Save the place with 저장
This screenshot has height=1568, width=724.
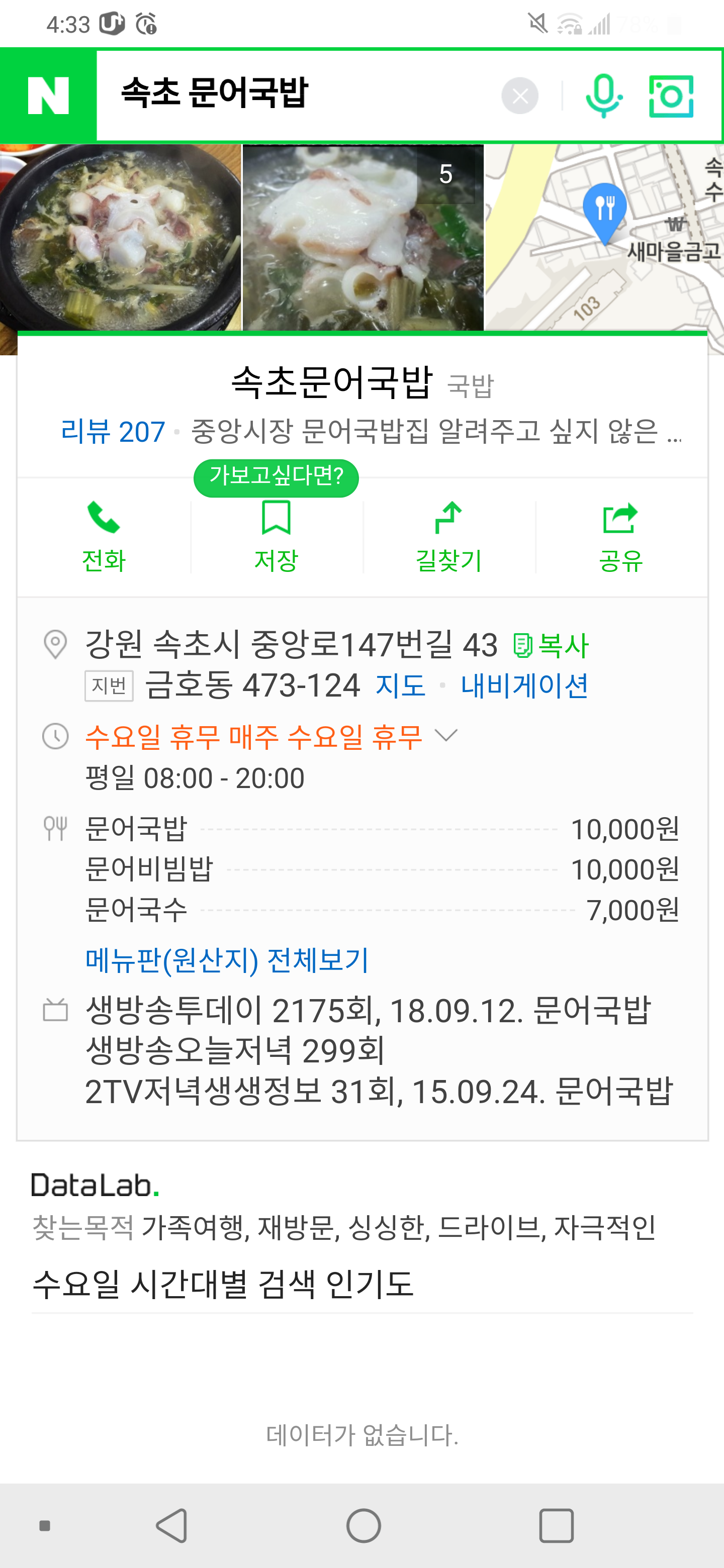[277, 537]
